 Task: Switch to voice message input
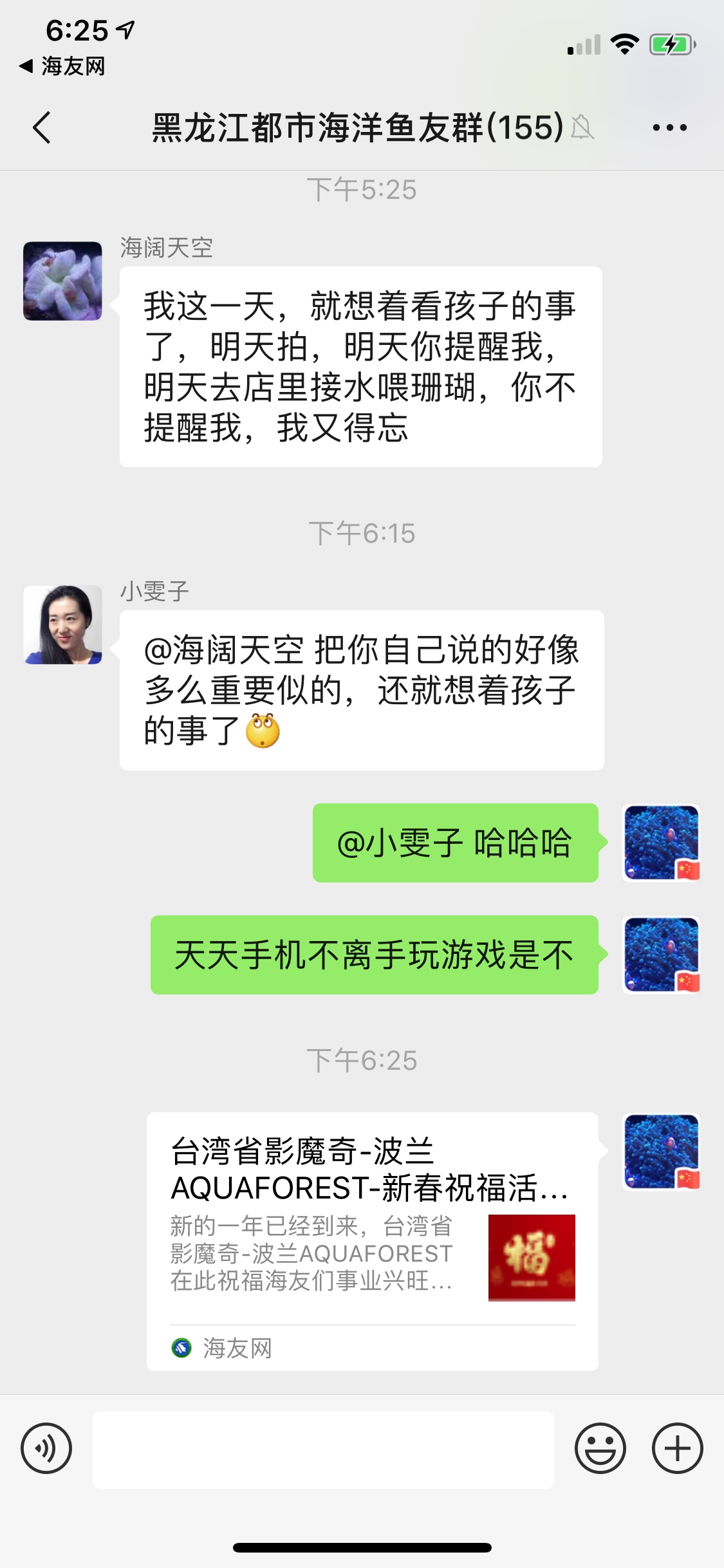click(x=46, y=1449)
